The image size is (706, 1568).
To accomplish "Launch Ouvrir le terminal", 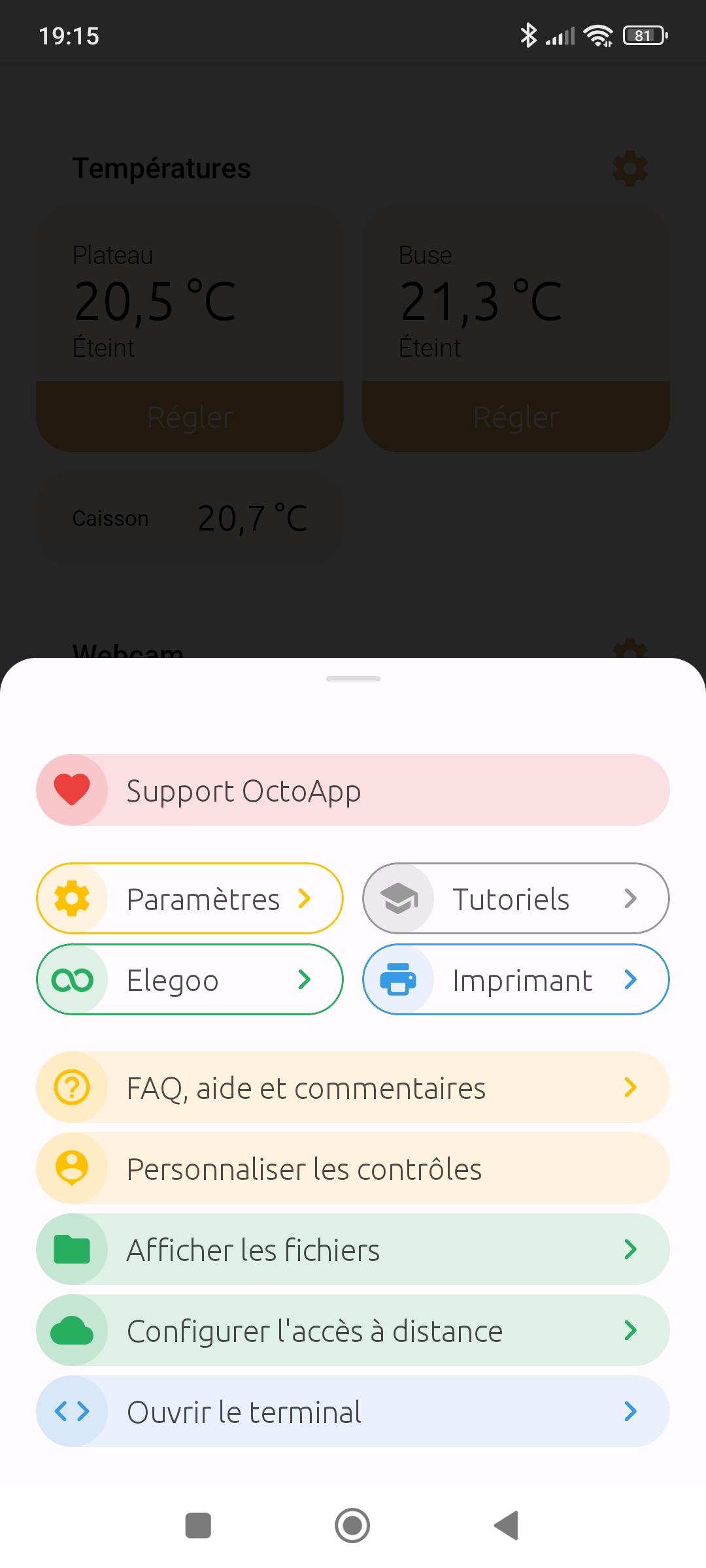I will click(353, 1411).
